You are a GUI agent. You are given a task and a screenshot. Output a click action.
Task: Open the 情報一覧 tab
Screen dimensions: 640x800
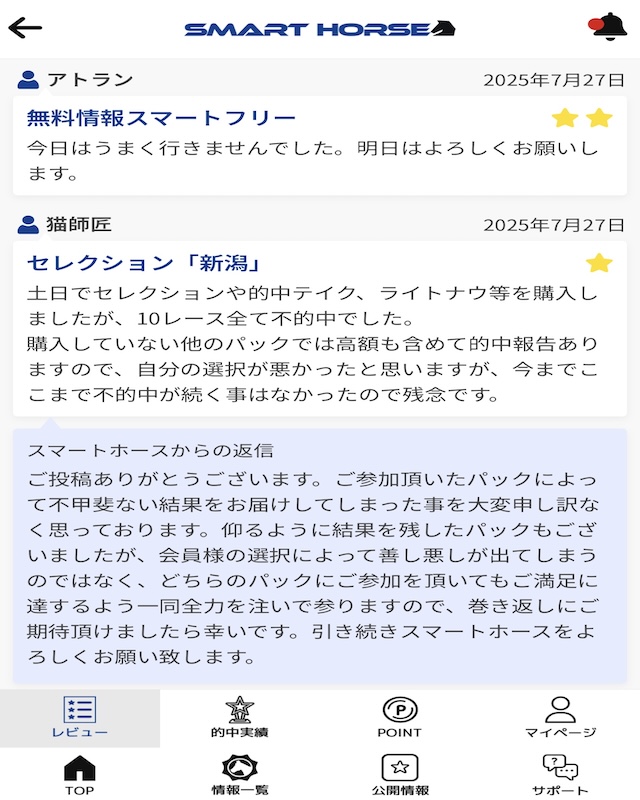point(239,775)
